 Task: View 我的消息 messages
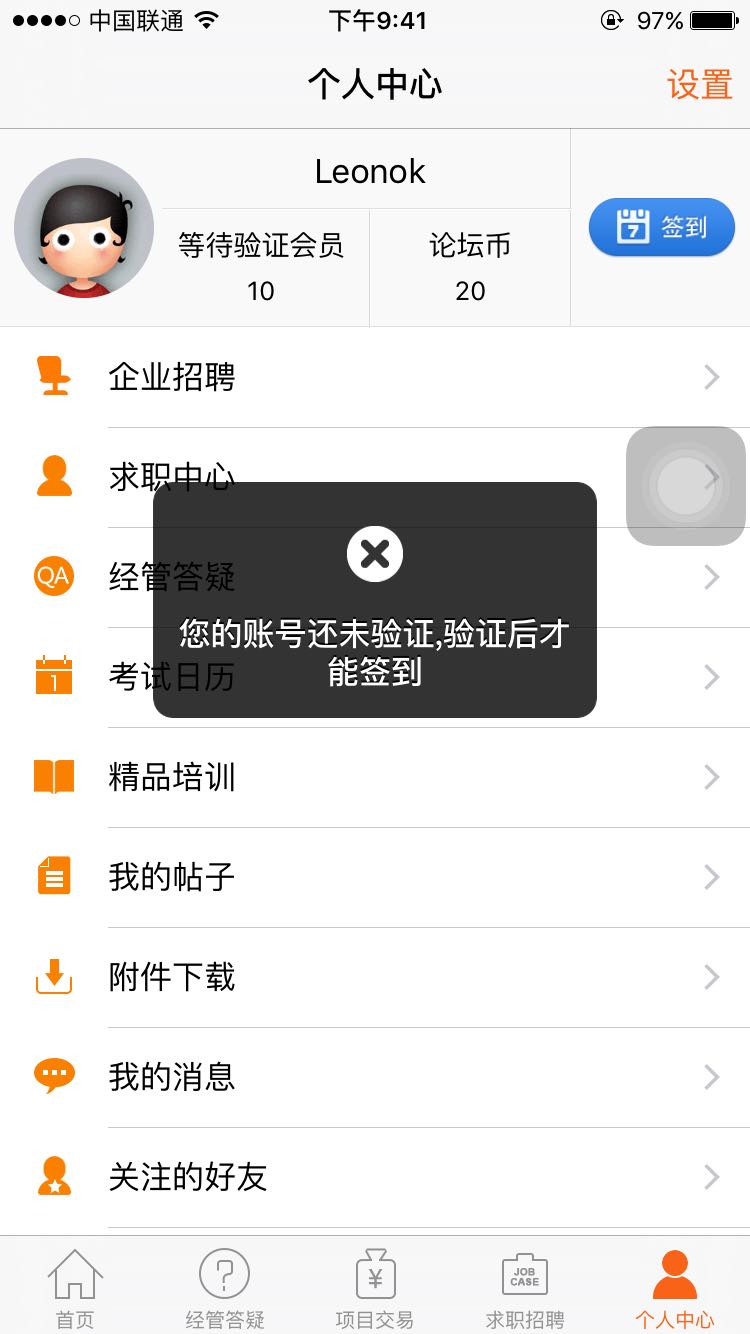point(375,1077)
